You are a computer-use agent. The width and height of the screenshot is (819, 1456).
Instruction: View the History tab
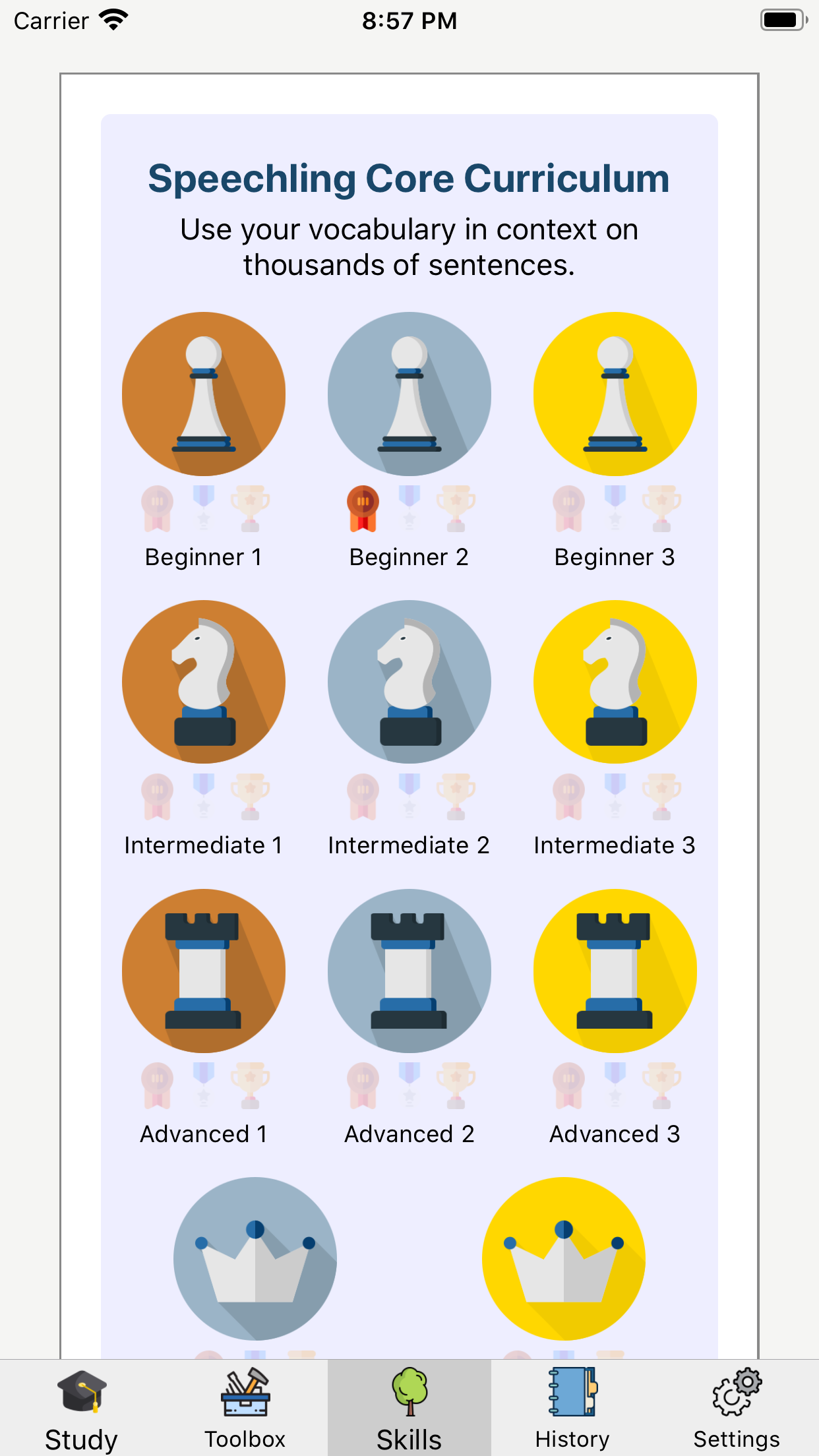click(x=572, y=1409)
